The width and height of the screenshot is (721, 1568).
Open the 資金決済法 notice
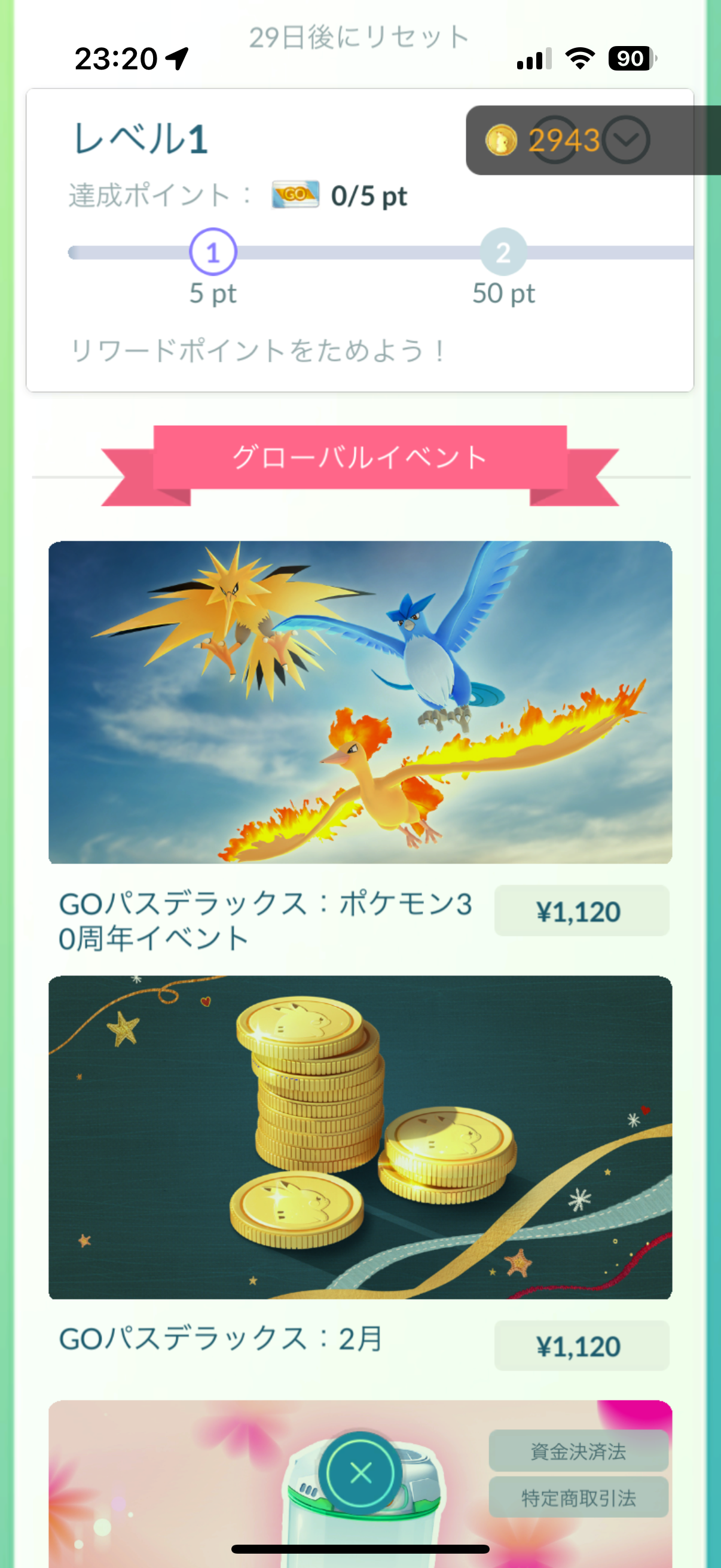pos(578,1451)
